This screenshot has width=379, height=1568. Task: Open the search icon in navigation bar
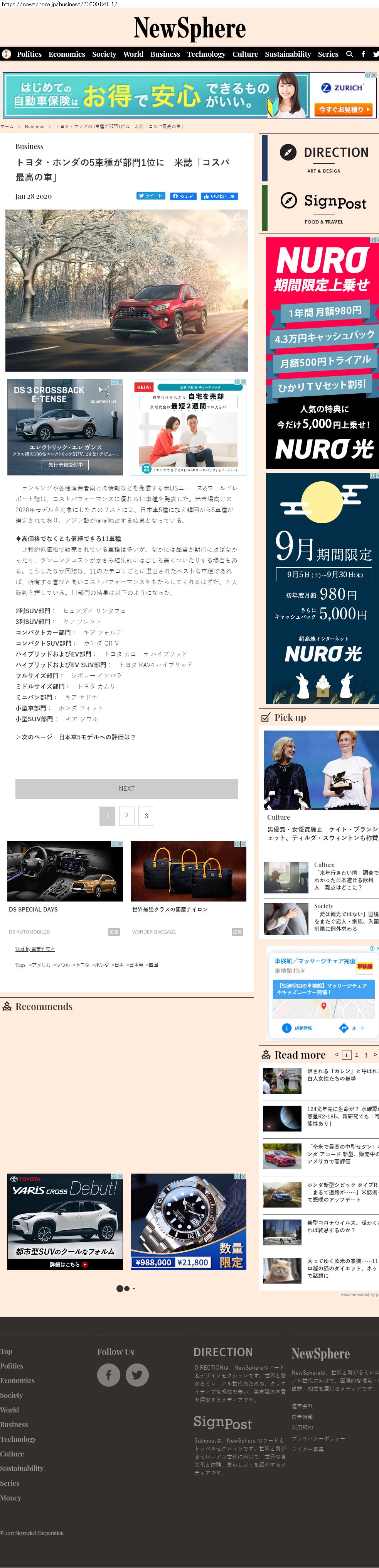pyautogui.click(x=349, y=54)
